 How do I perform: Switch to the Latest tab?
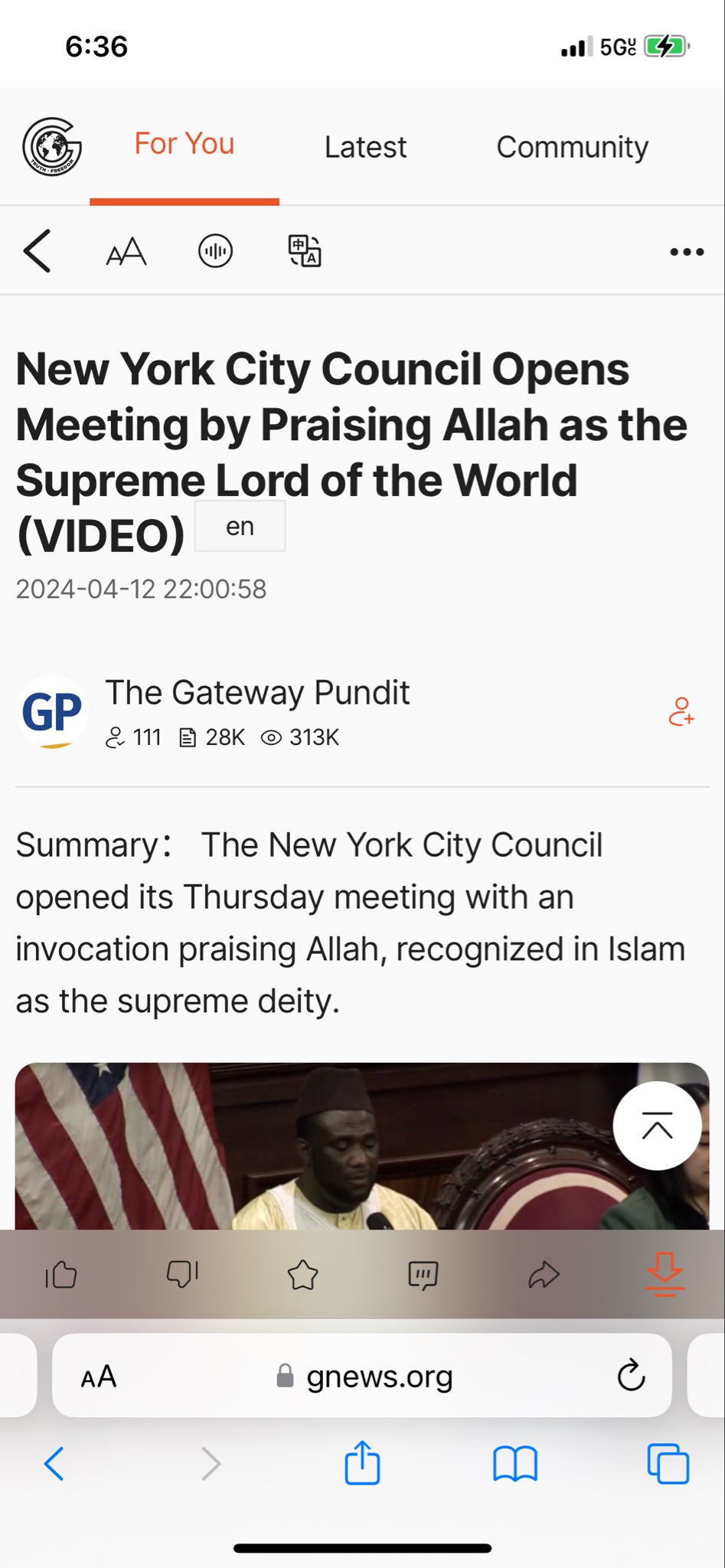(x=365, y=146)
